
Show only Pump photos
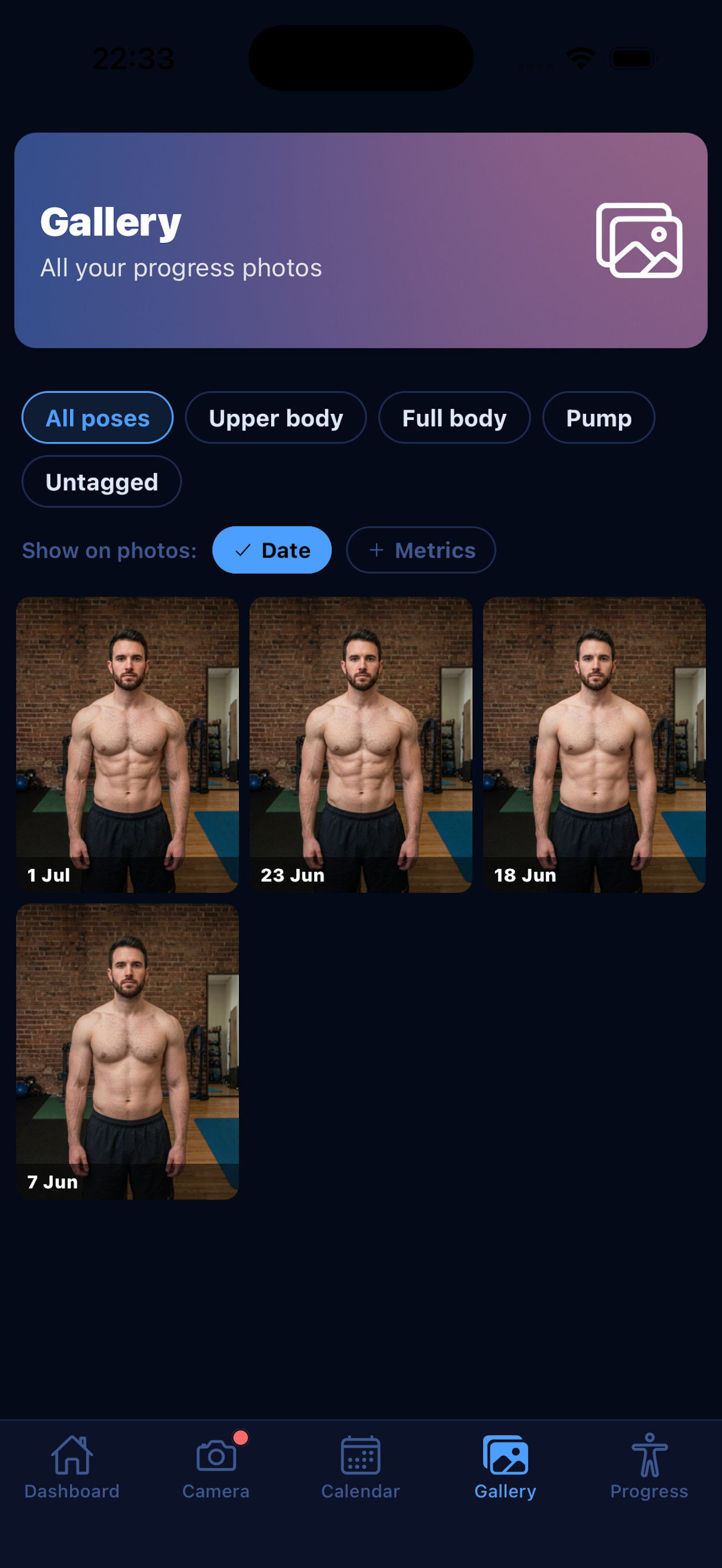pyautogui.click(x=598, y=418)
